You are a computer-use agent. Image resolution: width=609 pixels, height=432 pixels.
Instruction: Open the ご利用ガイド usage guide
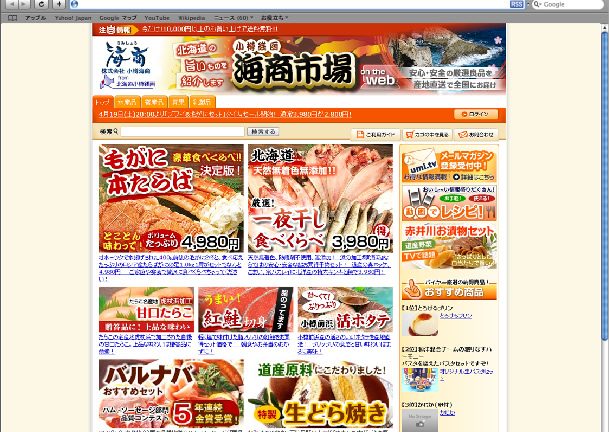coord(375,134)
